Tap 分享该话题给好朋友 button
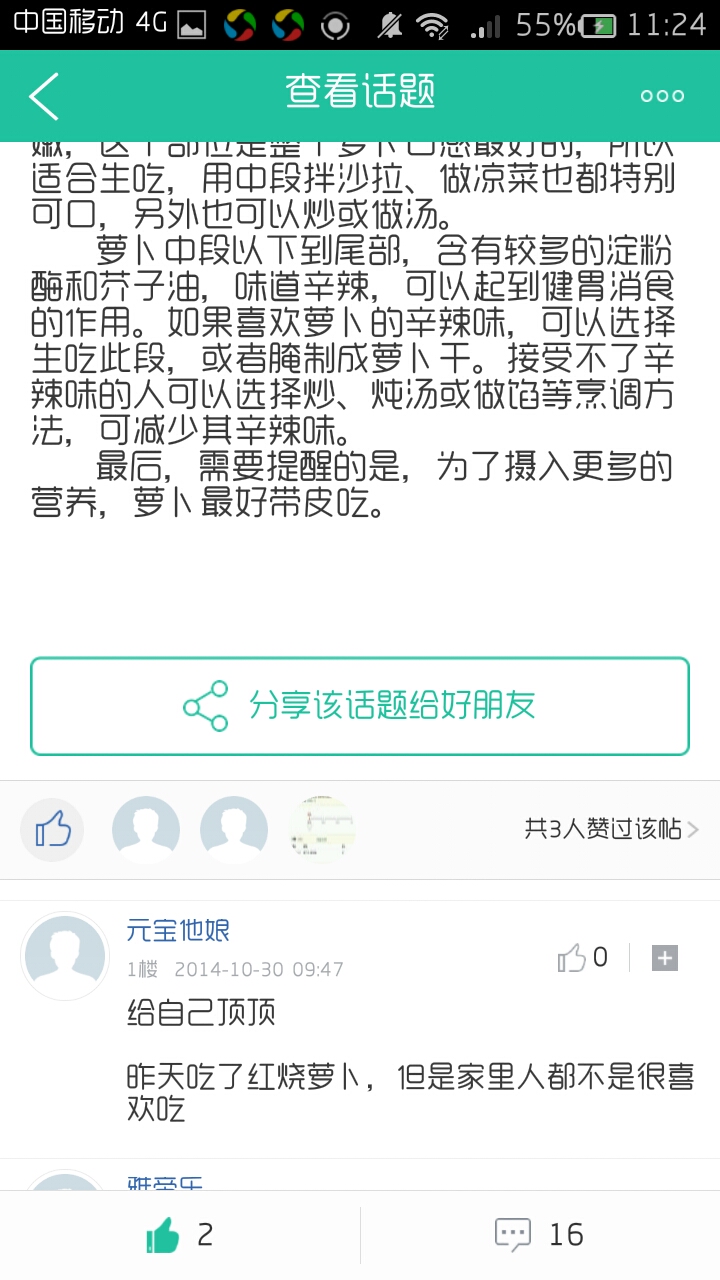The width and height of the screenshot is (720, 1280). (x=360, y=706)
